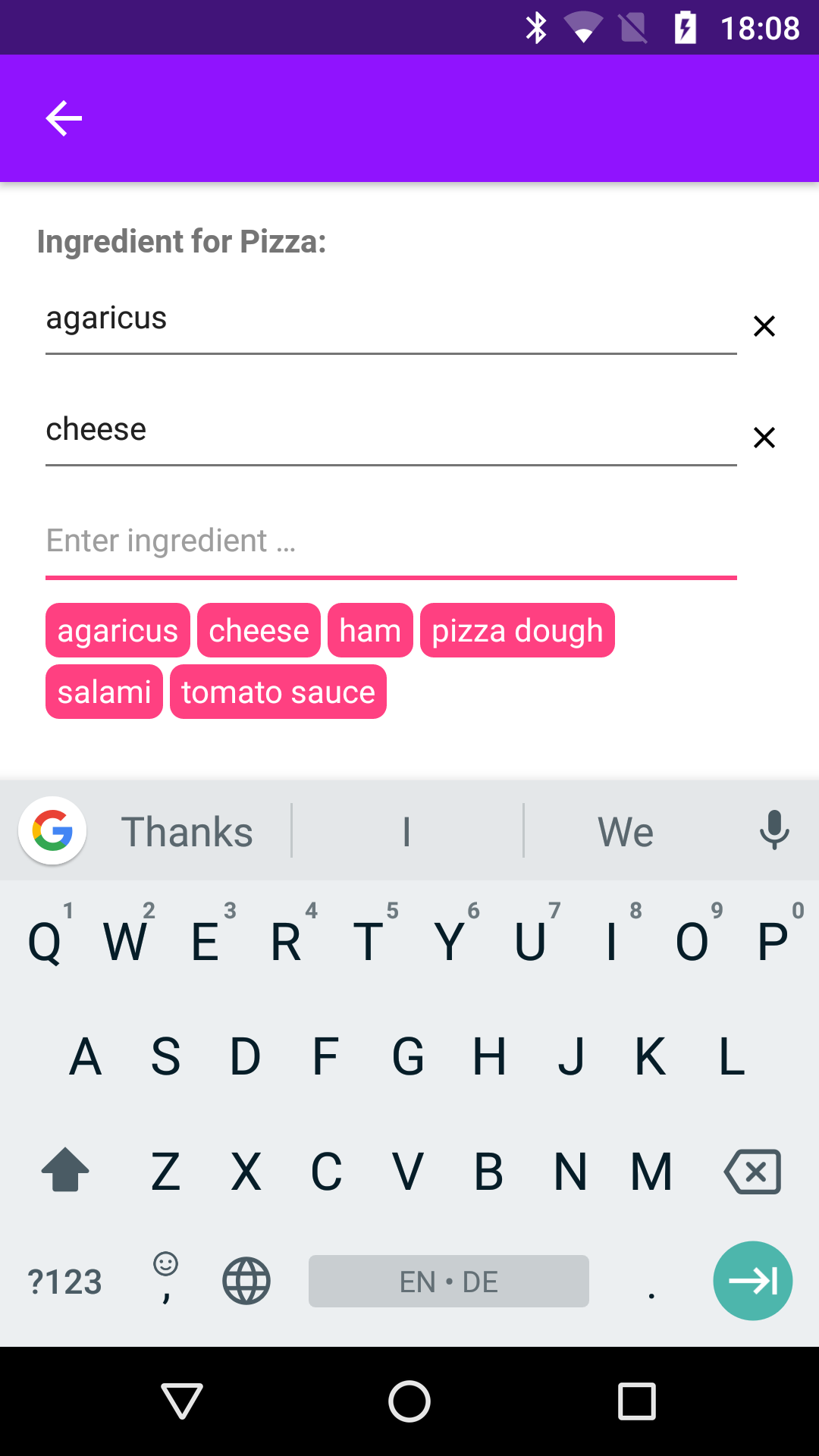819x1456 pixels.
Task: Add the tomato sauce chip
Action: click(278, 692)
